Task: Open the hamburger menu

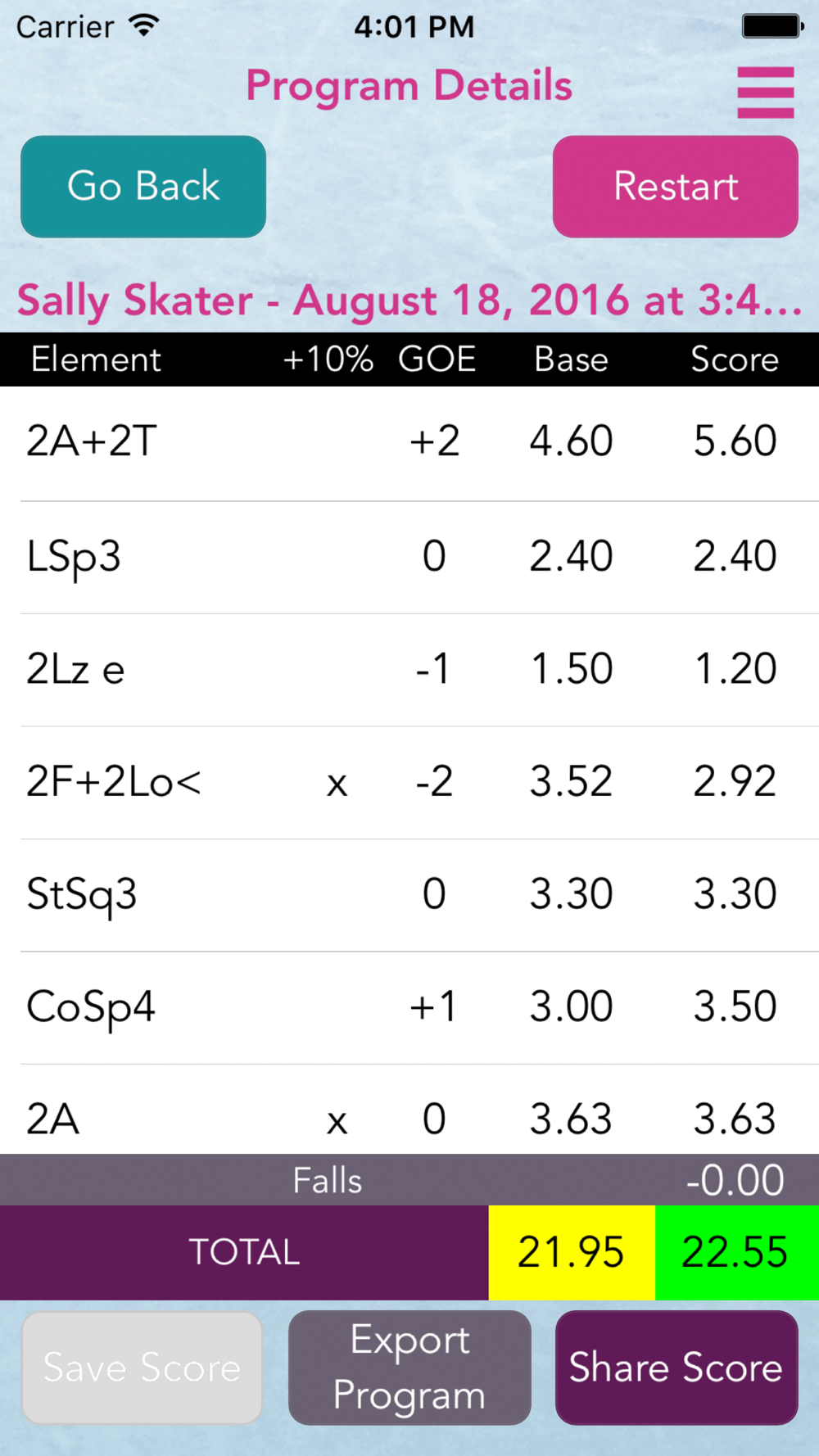Action: [x=765, y=93]
